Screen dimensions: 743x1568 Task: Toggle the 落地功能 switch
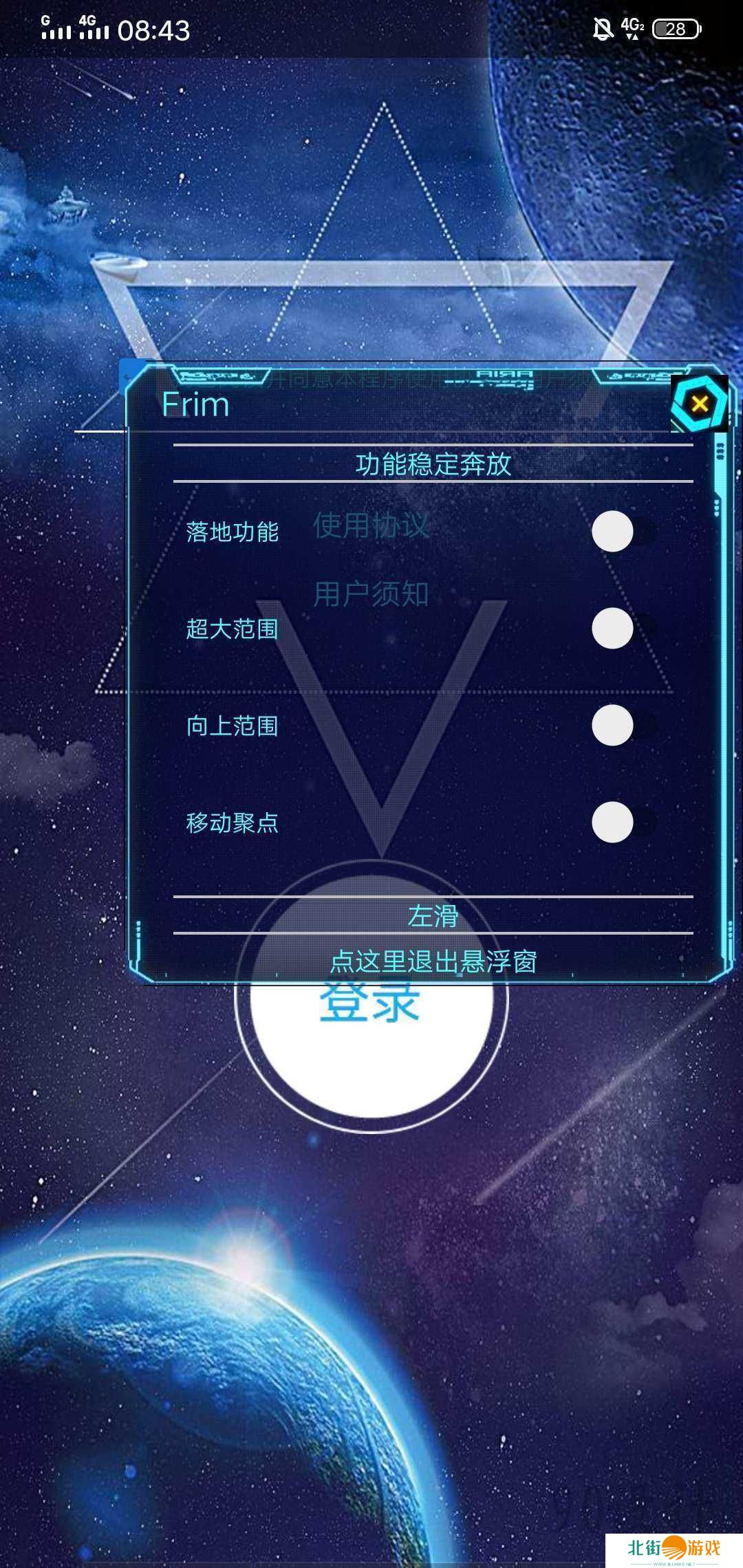(623, 531)
